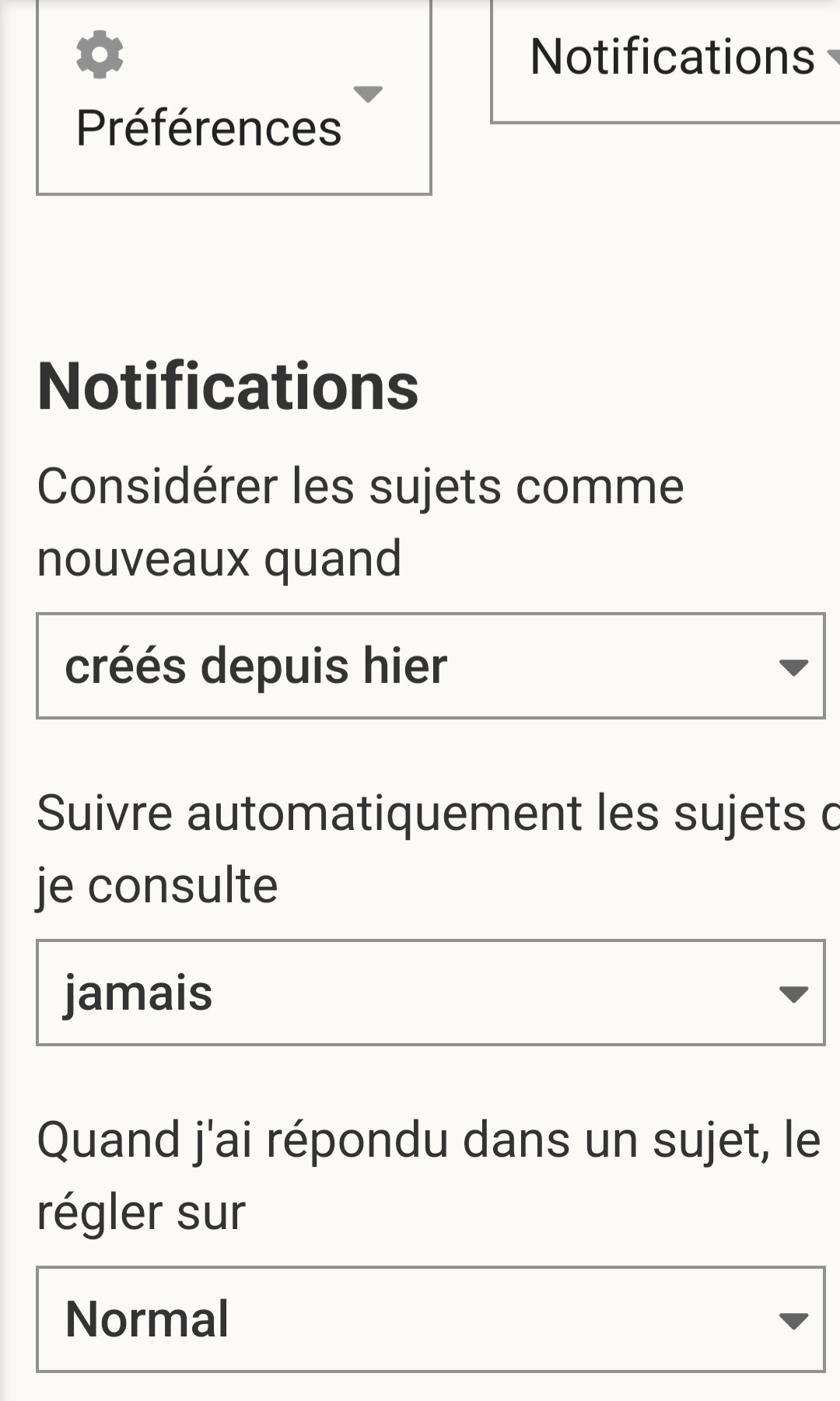Change the 'créés depuis hier' setting

[430, 666]
